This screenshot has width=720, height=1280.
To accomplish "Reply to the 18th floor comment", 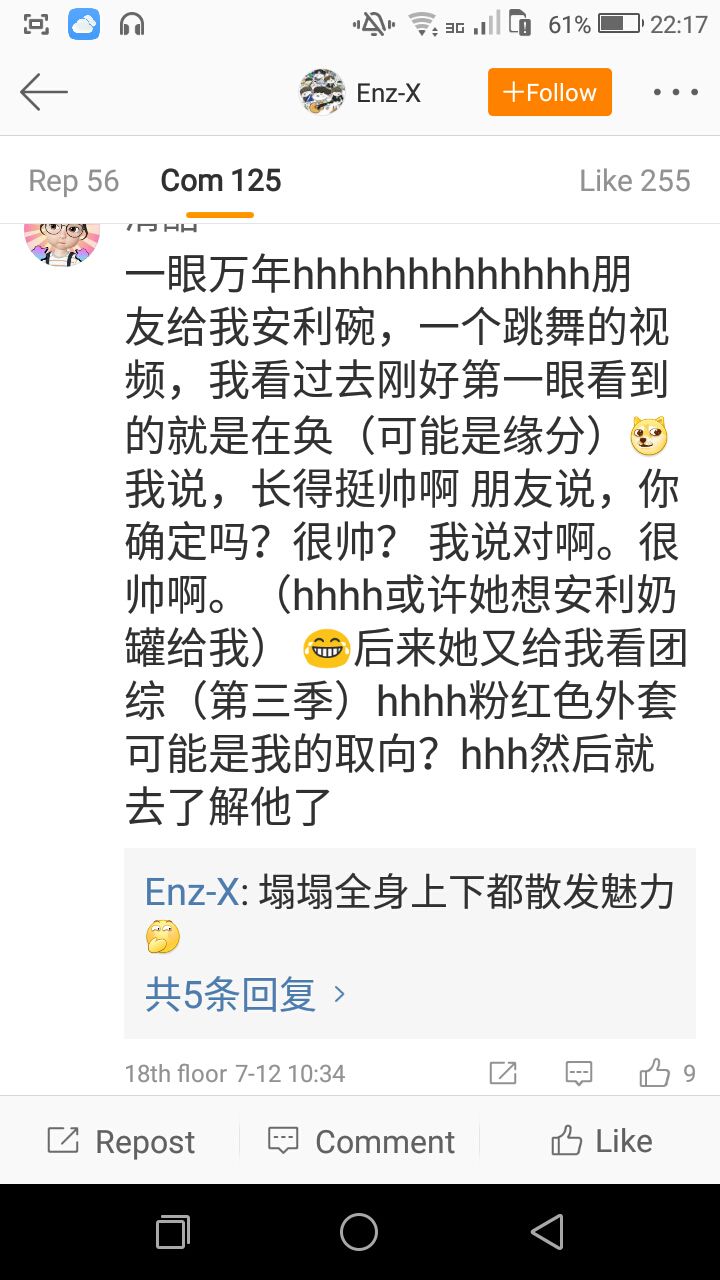I will coord(579,1074).
